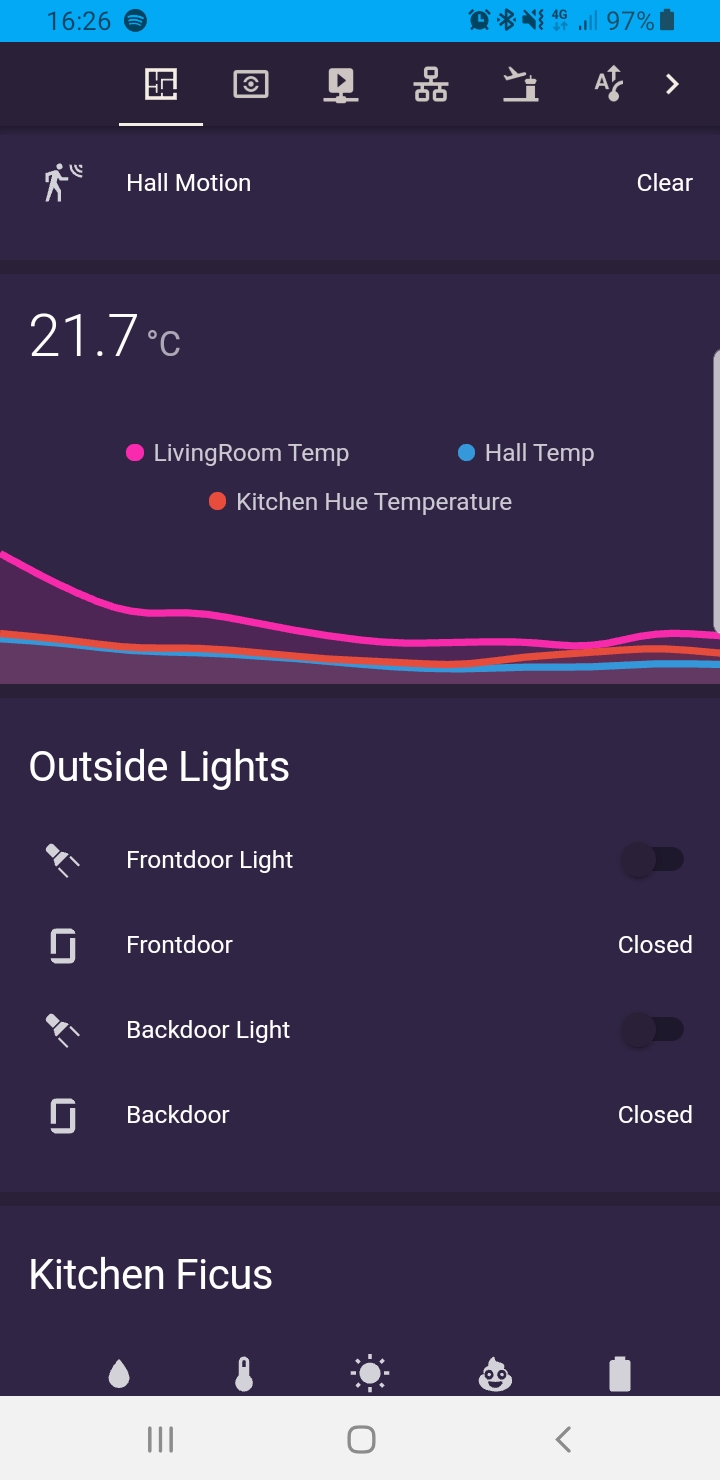
Task: Click the Hall Motion sensor icon
Action: pyautogui.click(x=62, y=182)
